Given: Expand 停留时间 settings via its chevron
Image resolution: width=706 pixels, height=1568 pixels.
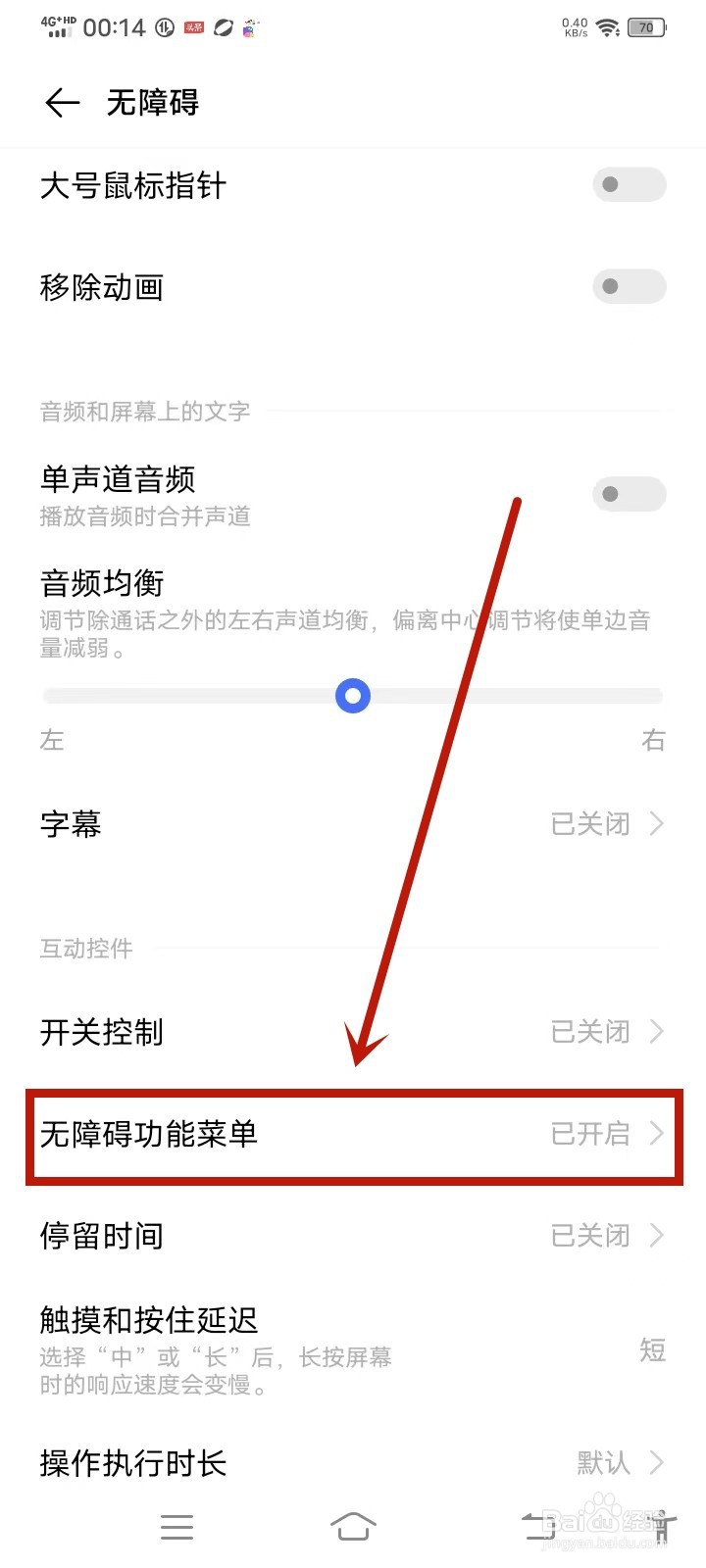Looking at the screenshot, I should (656, 1235).
